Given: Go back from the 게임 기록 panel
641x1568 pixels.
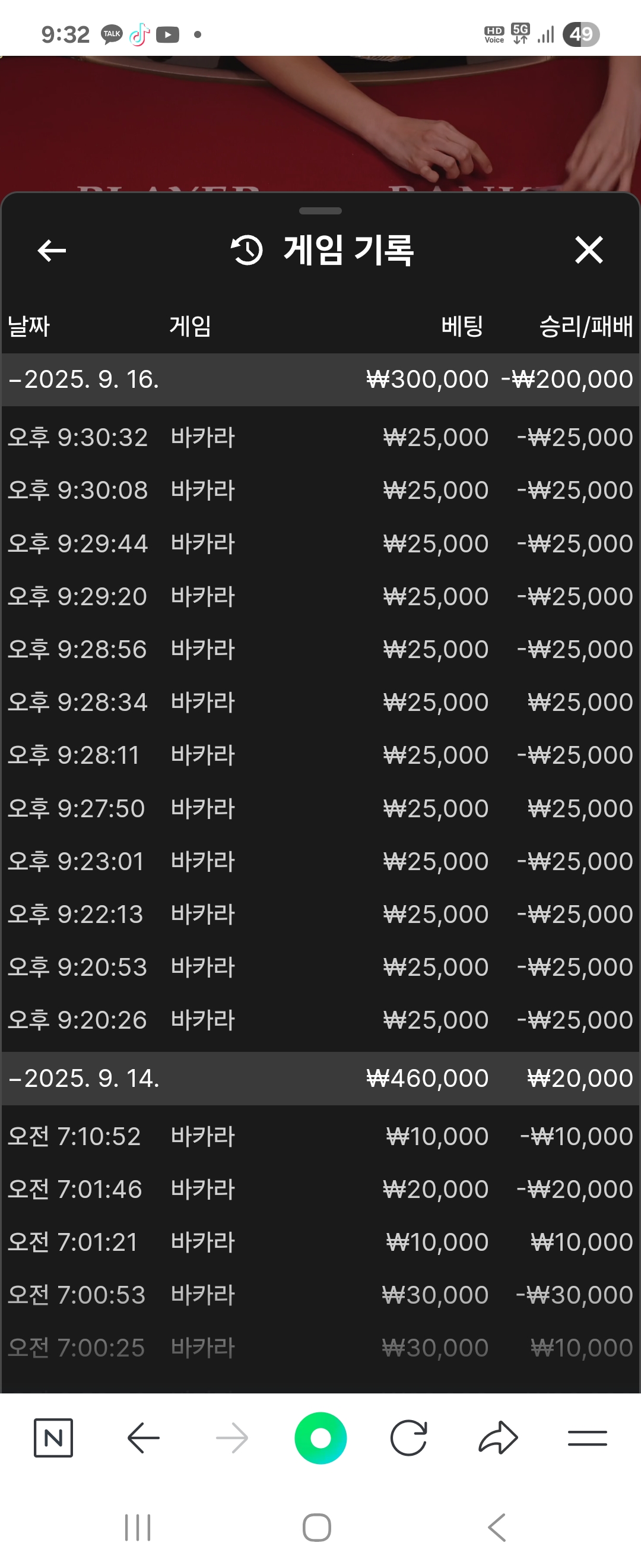Looking at the screenshot, I should [52, 250].
